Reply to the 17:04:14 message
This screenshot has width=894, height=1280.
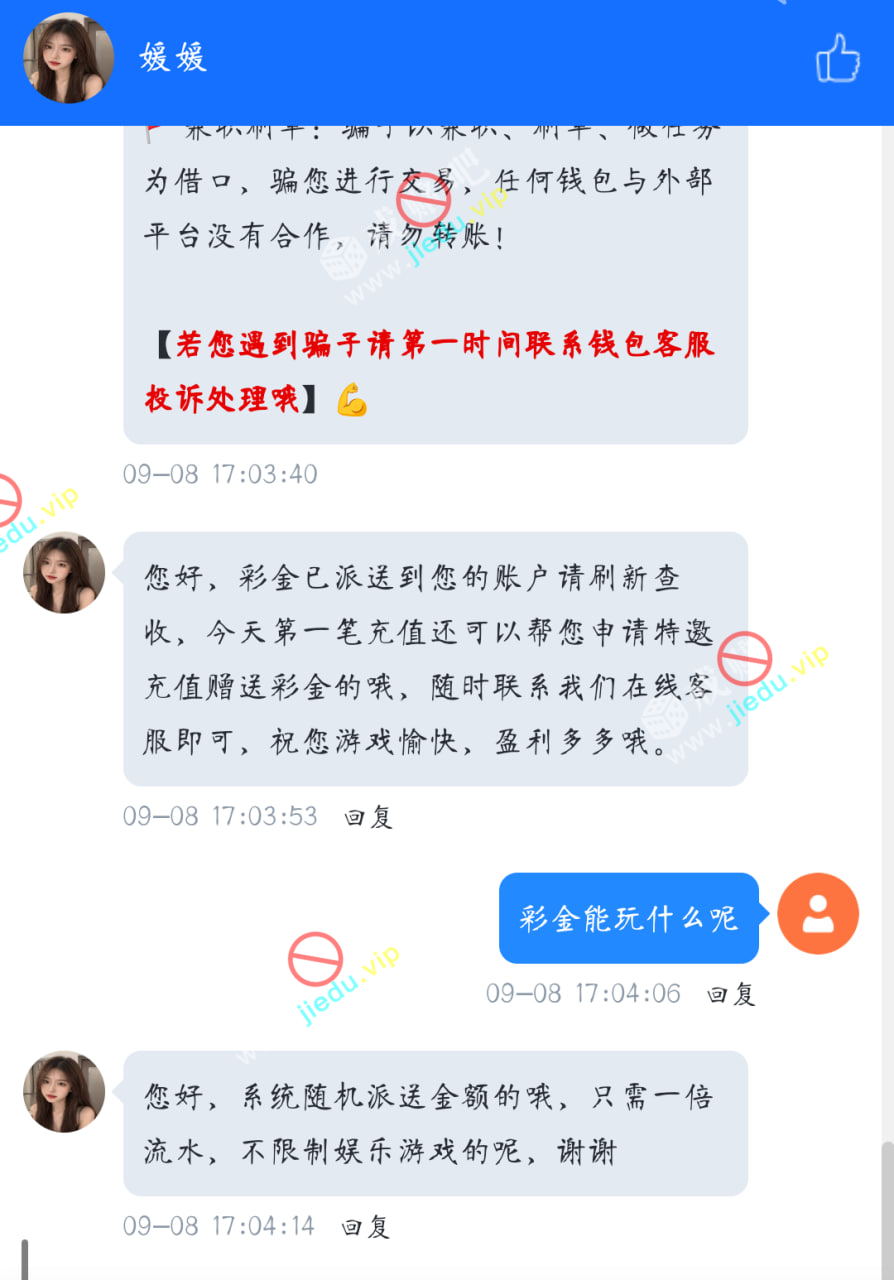(x=365, y=1227)
